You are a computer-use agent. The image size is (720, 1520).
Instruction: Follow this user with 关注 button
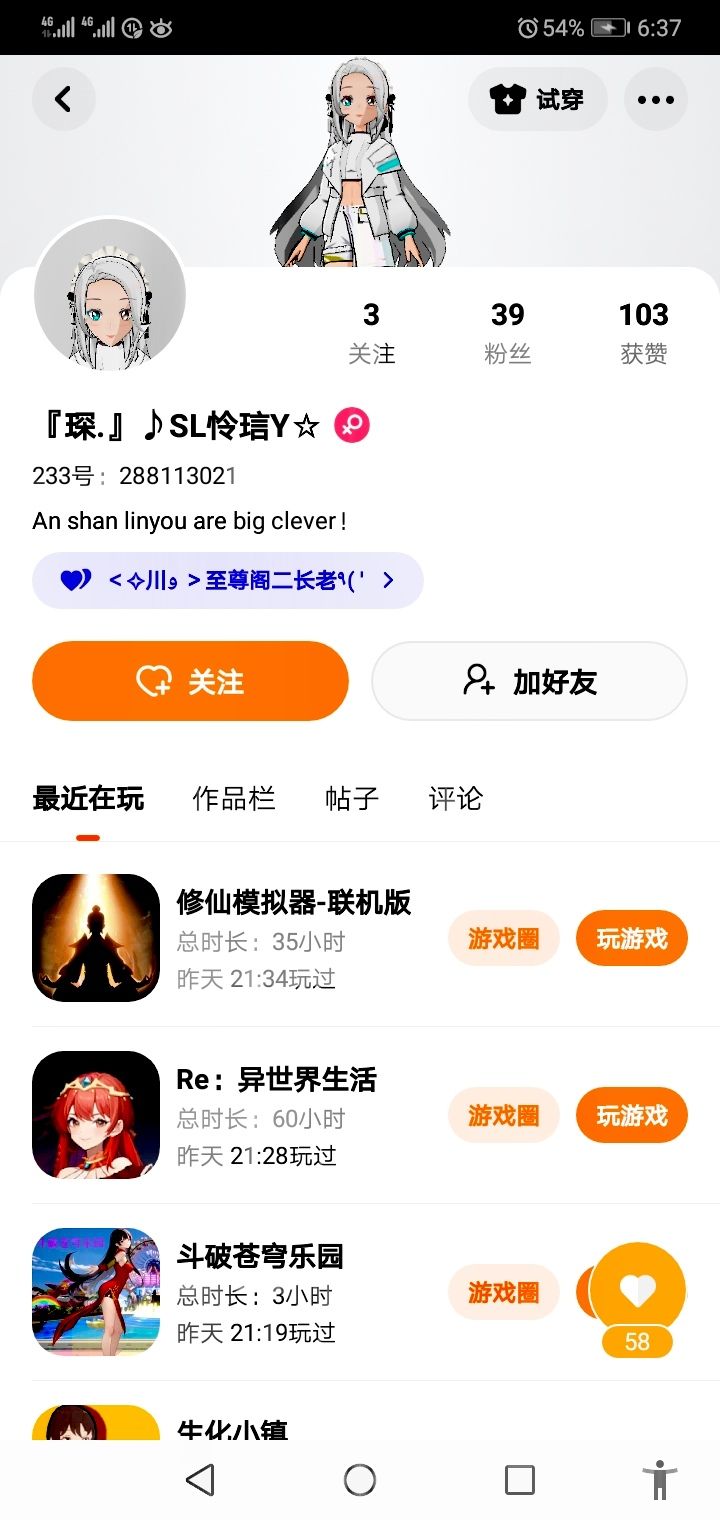190,681
